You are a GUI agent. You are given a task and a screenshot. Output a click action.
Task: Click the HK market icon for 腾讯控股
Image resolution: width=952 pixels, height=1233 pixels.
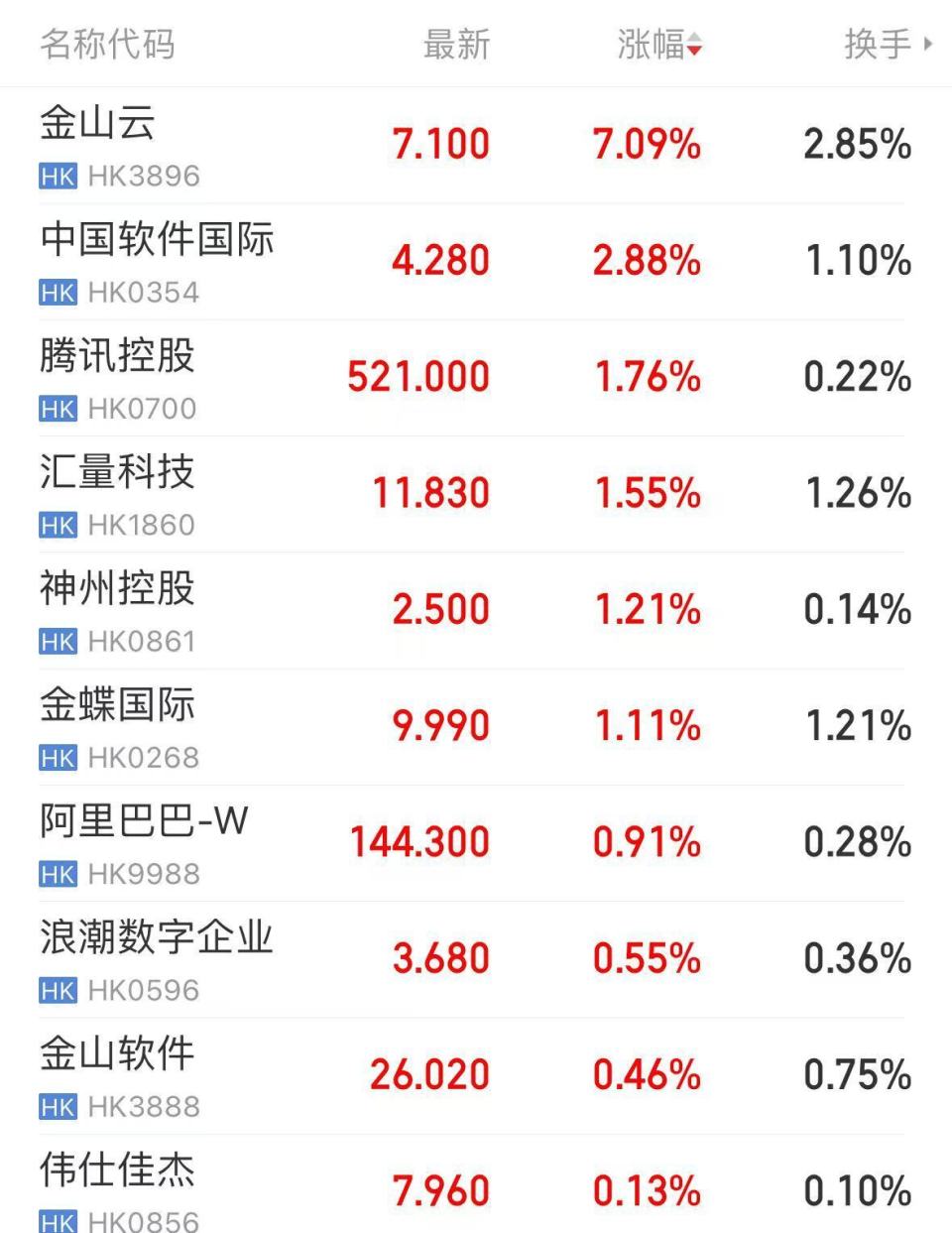coord(58,409)
